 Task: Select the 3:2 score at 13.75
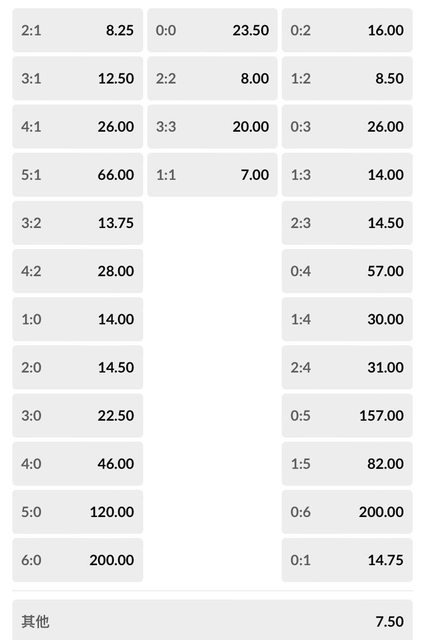tap(78, 223)
